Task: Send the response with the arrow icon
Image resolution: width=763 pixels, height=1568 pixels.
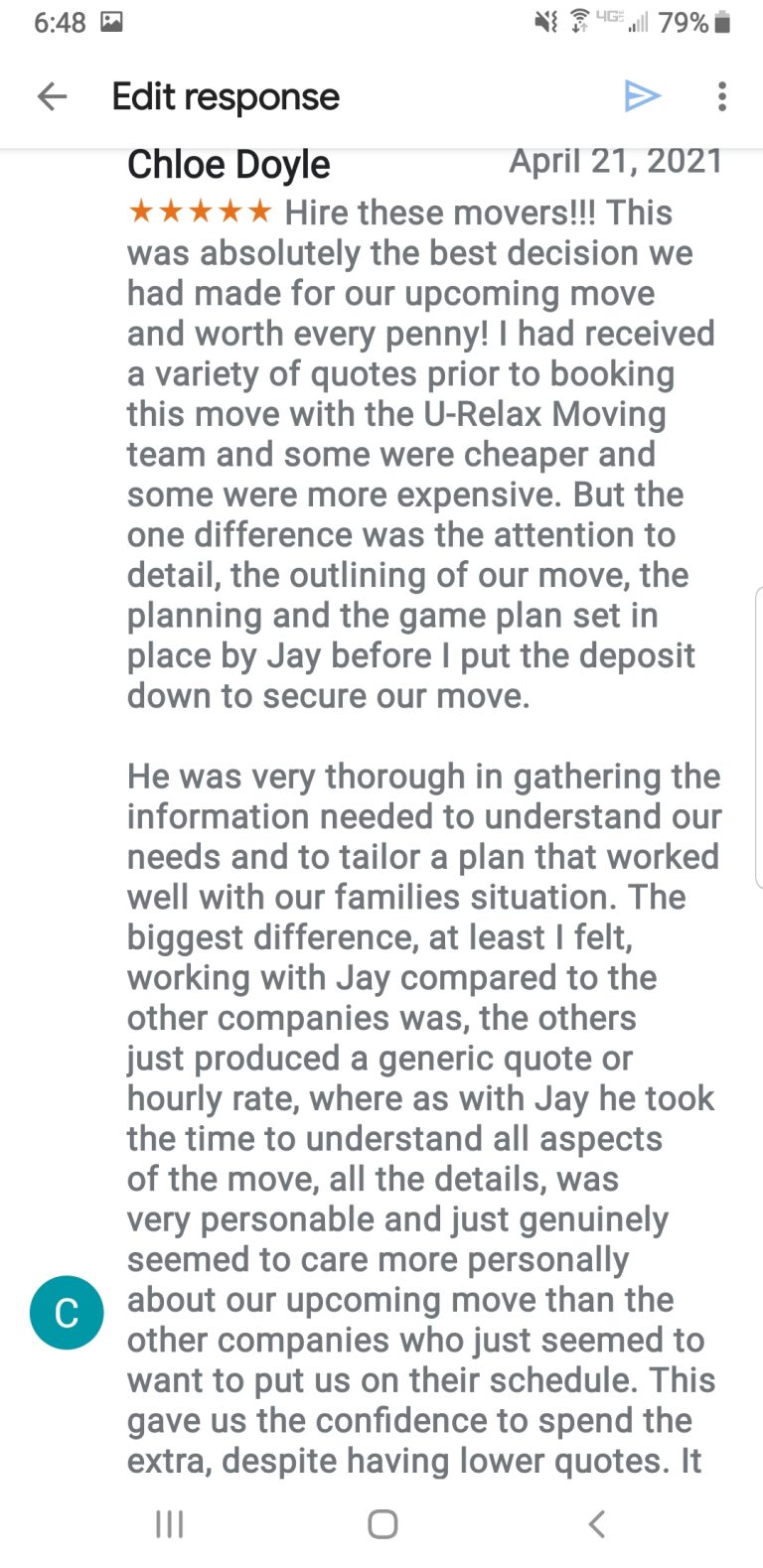Action: 642,96
